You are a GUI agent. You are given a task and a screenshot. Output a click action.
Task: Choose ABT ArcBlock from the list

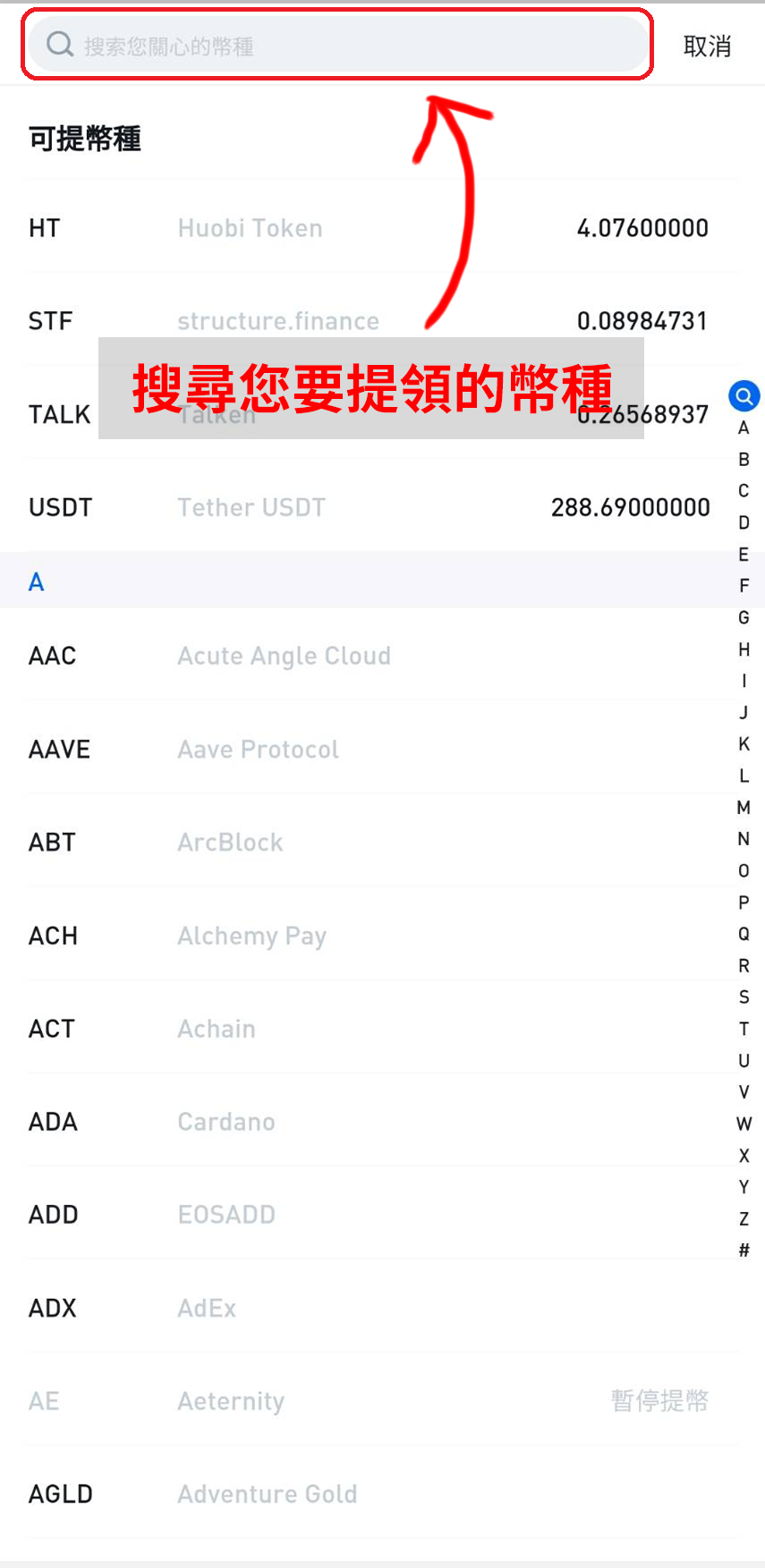[369, 842]
